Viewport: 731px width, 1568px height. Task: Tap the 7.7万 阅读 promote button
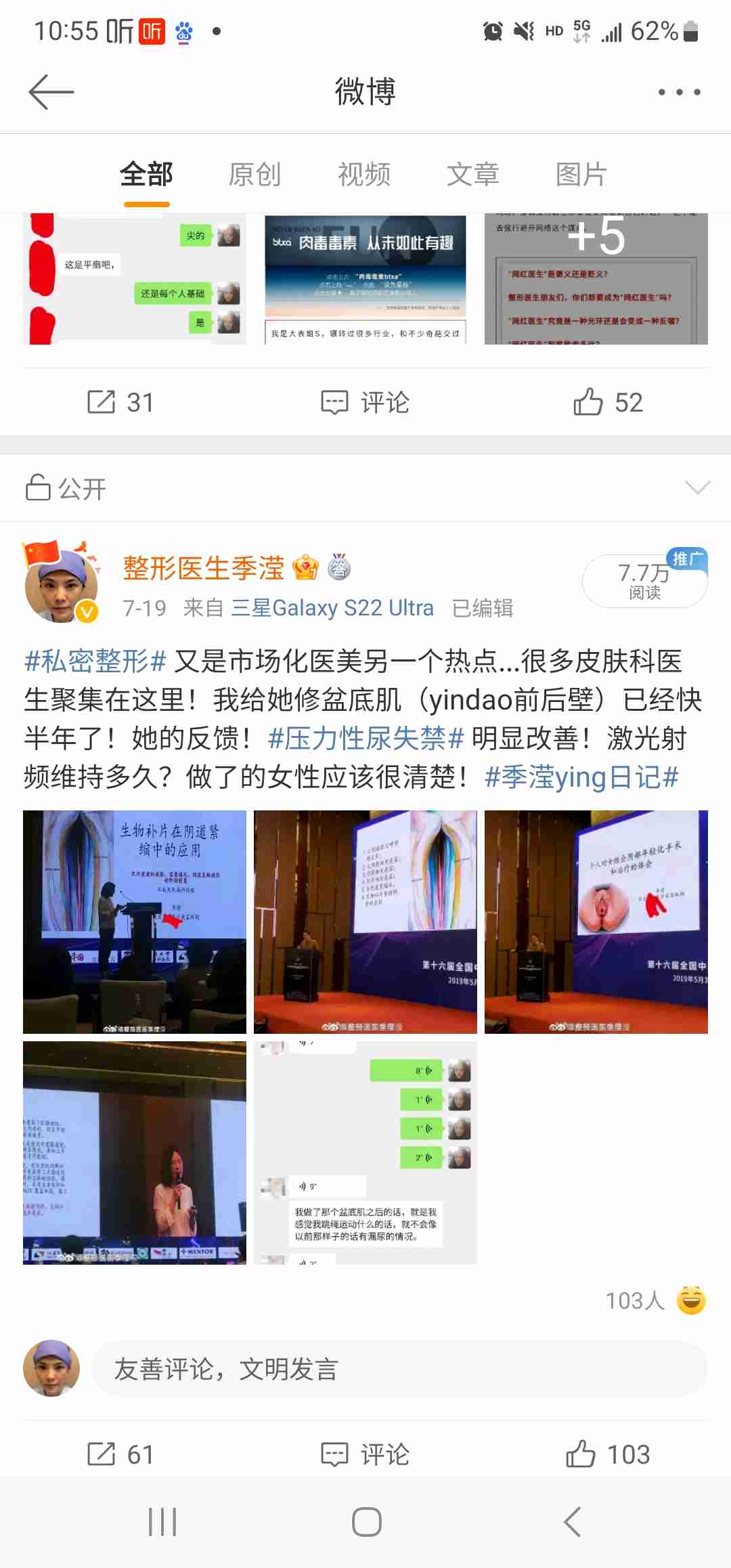644,581
